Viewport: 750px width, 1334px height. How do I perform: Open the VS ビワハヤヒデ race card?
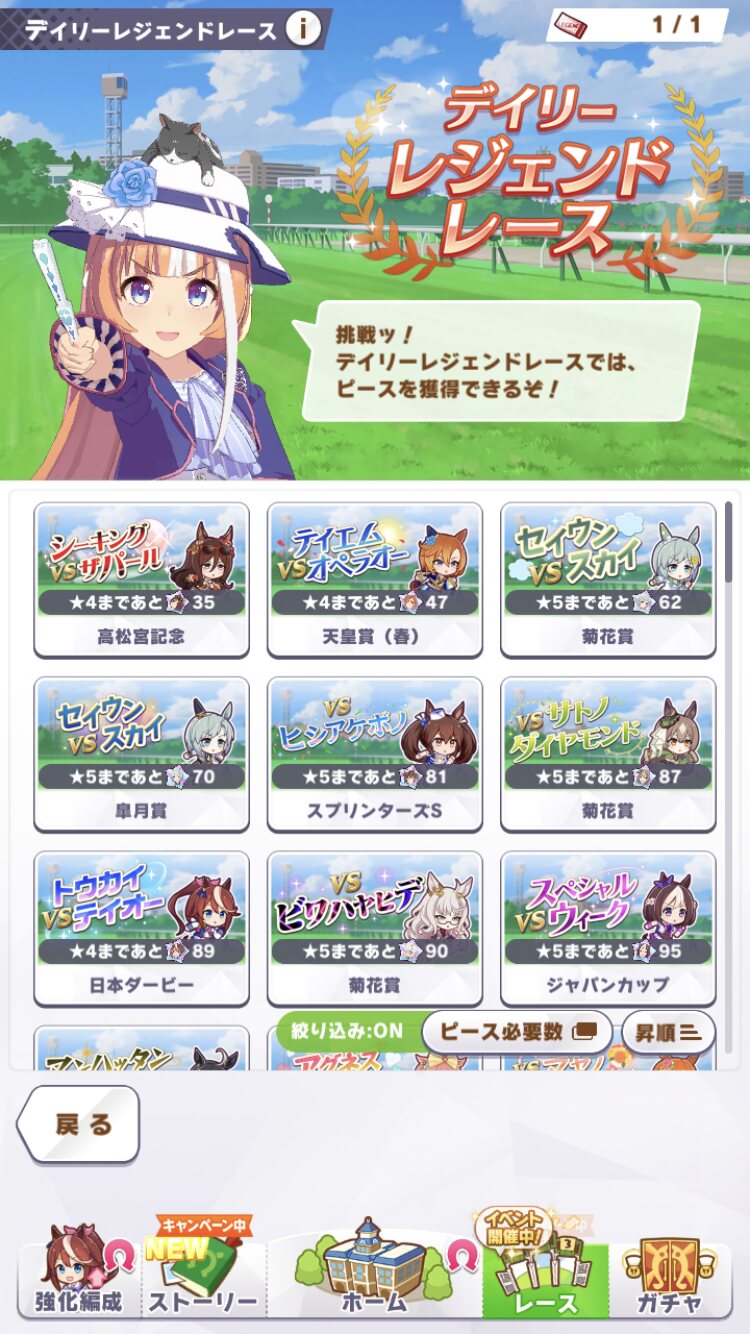coord(375,928)
